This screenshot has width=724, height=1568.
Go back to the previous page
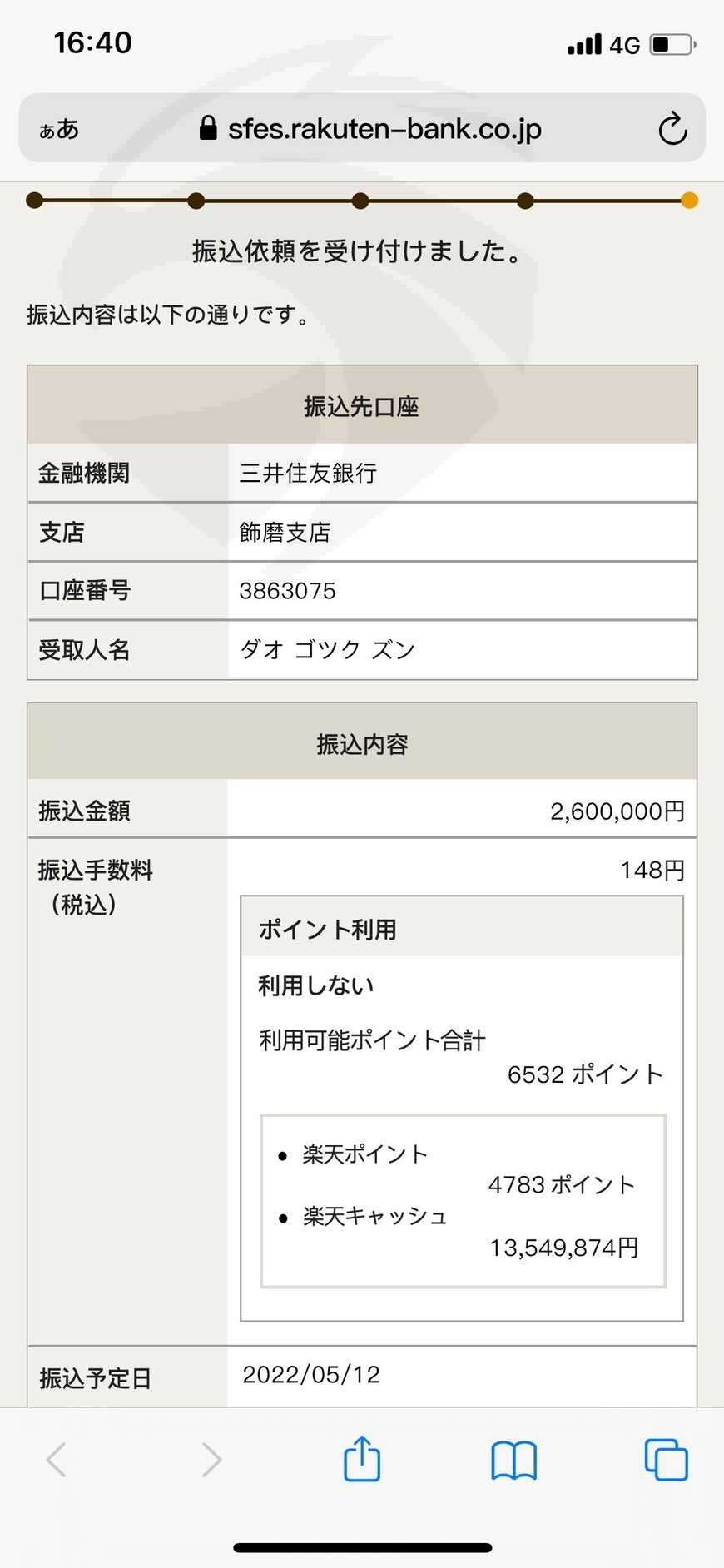(56, 1460)
